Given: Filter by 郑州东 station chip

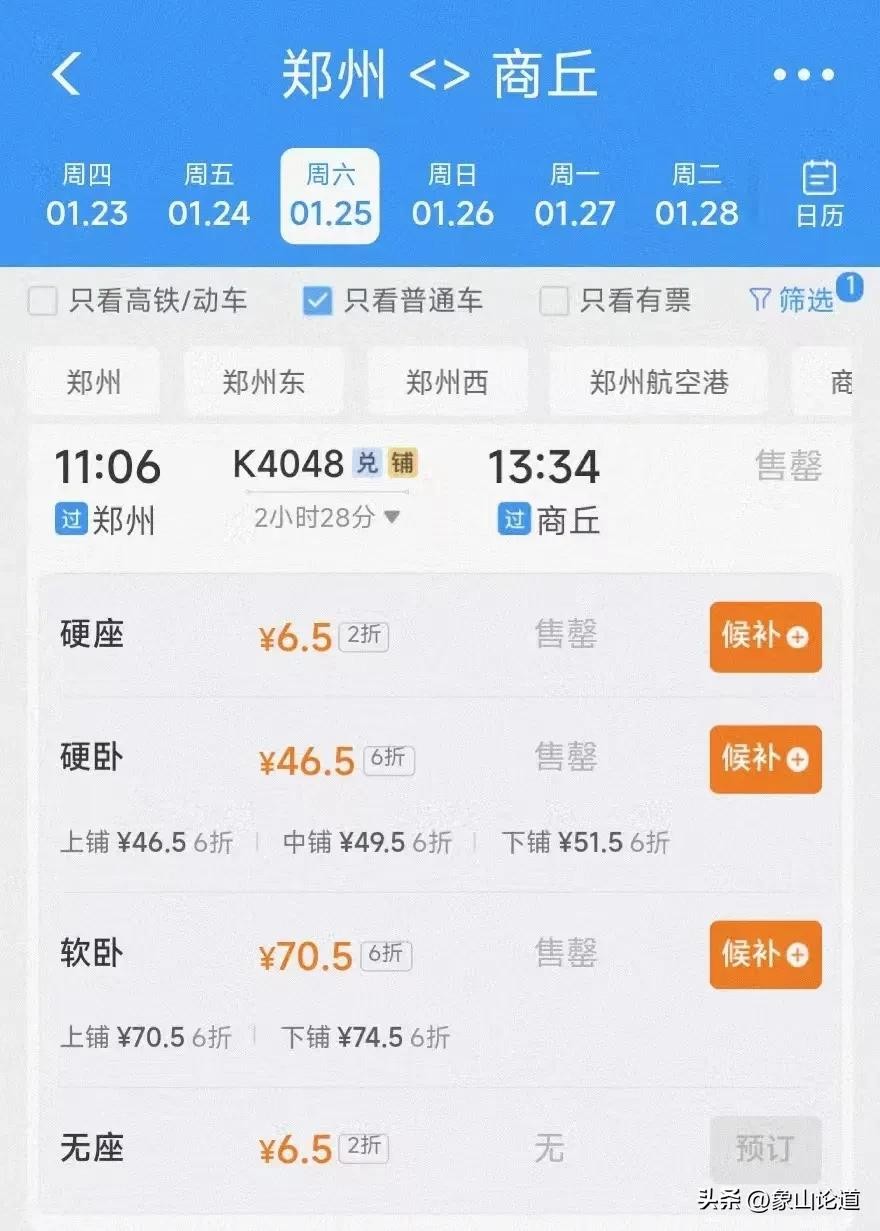Looking at the screenshot, I should (264, 382).
